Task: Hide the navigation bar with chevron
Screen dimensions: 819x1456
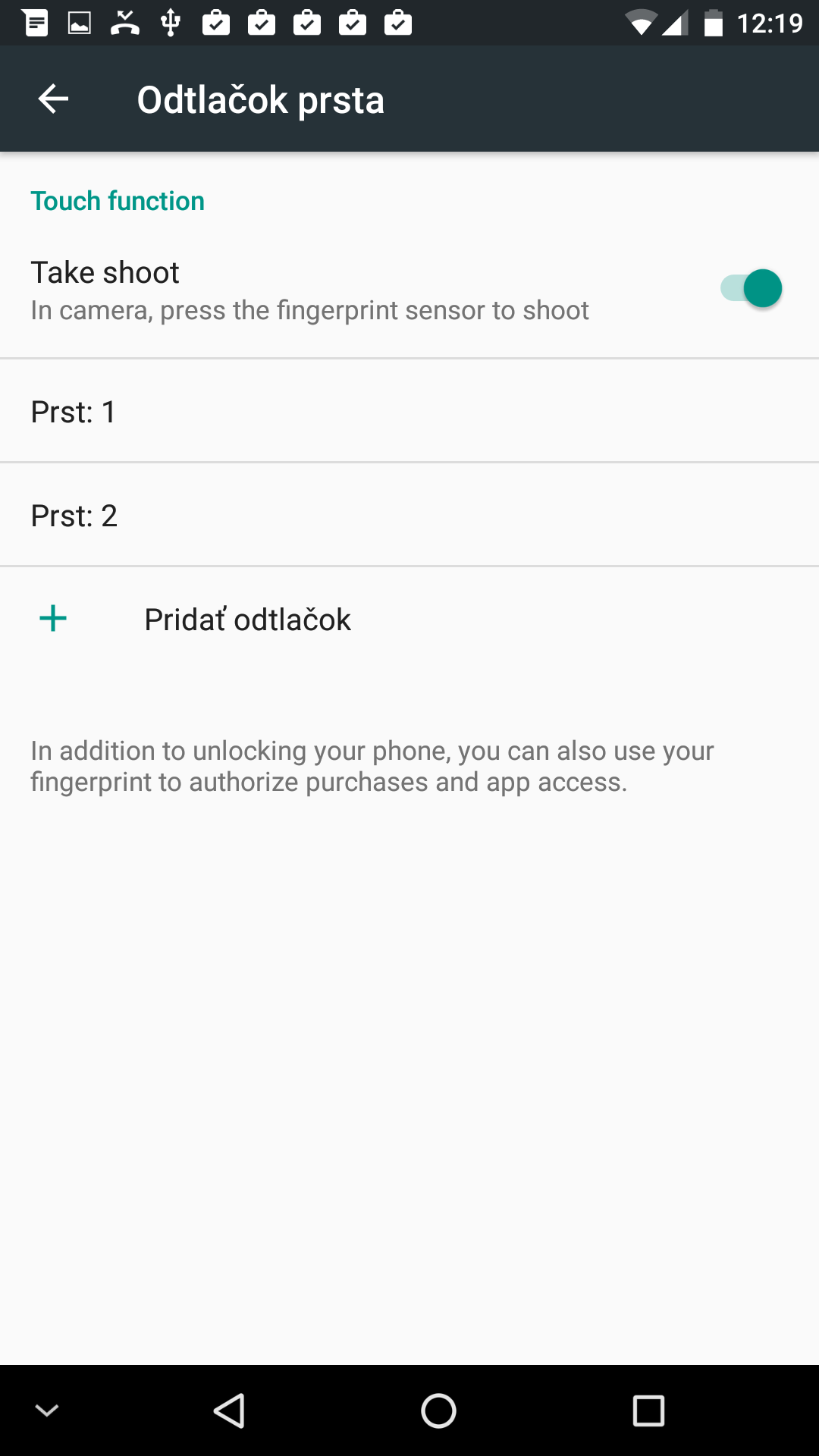Action: 47,1410
